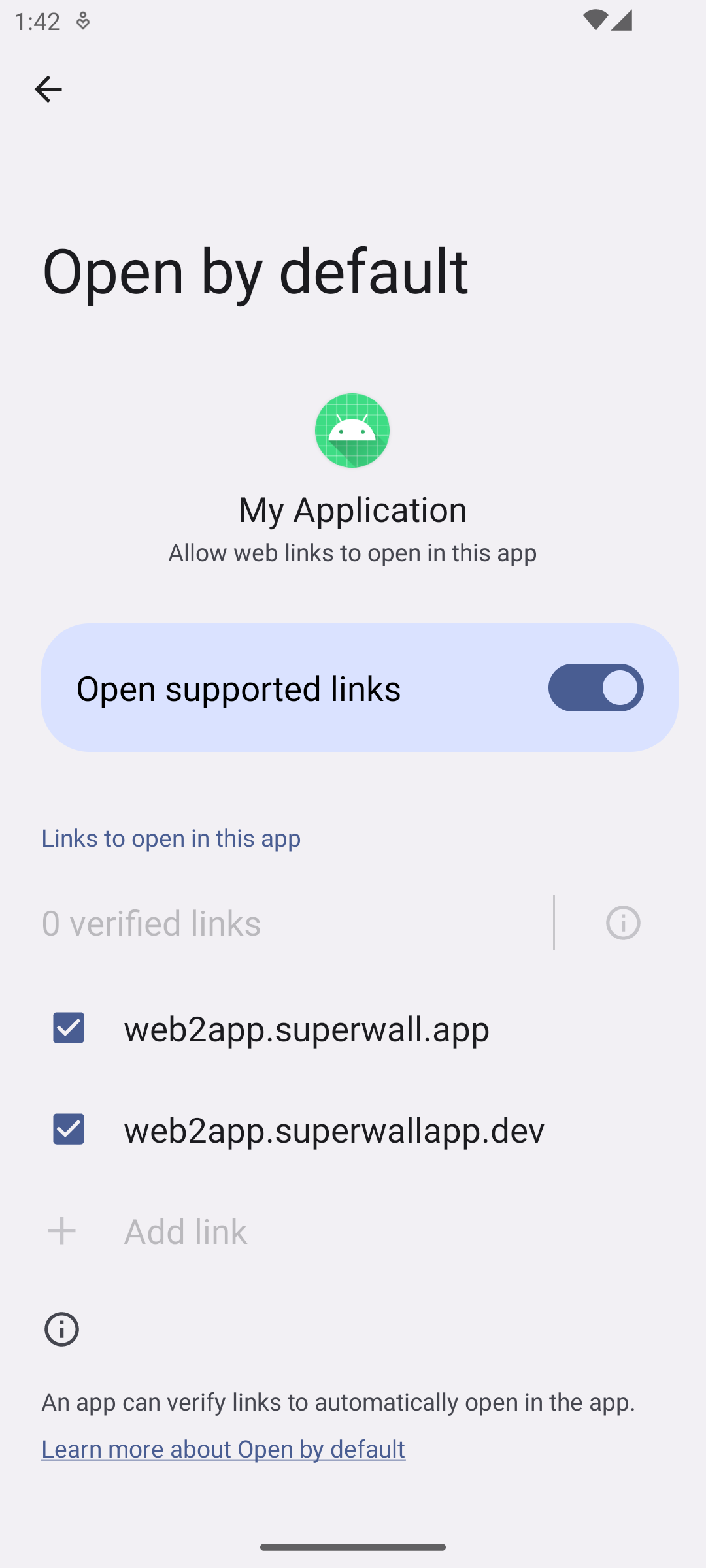706x1568 pixels.
Task: Uncheck web2app.superwall.app link
Action: coord(69,1028)
